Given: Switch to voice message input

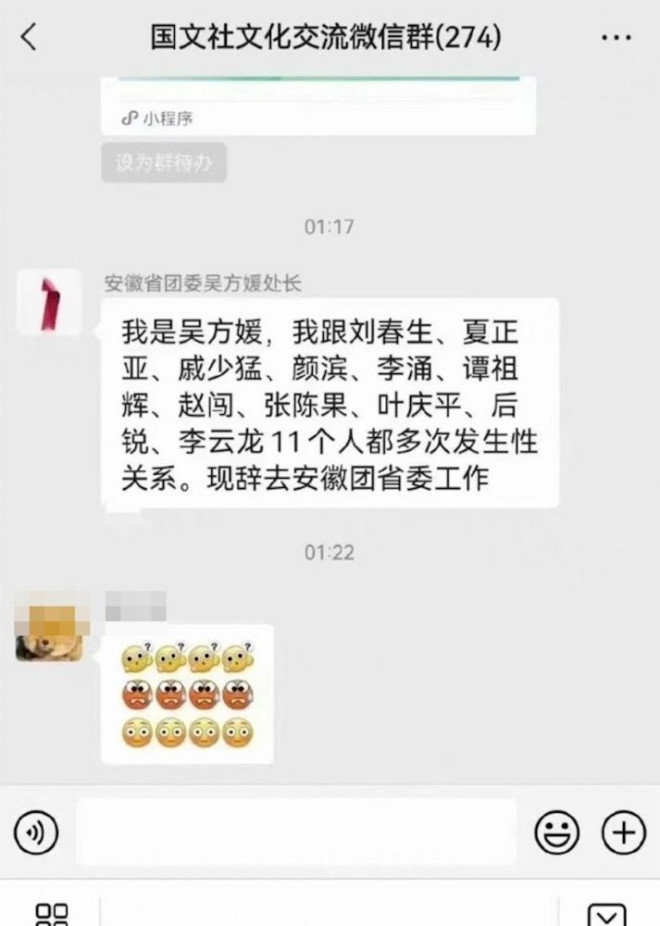Looking at the screenshot, I should 36,831.
